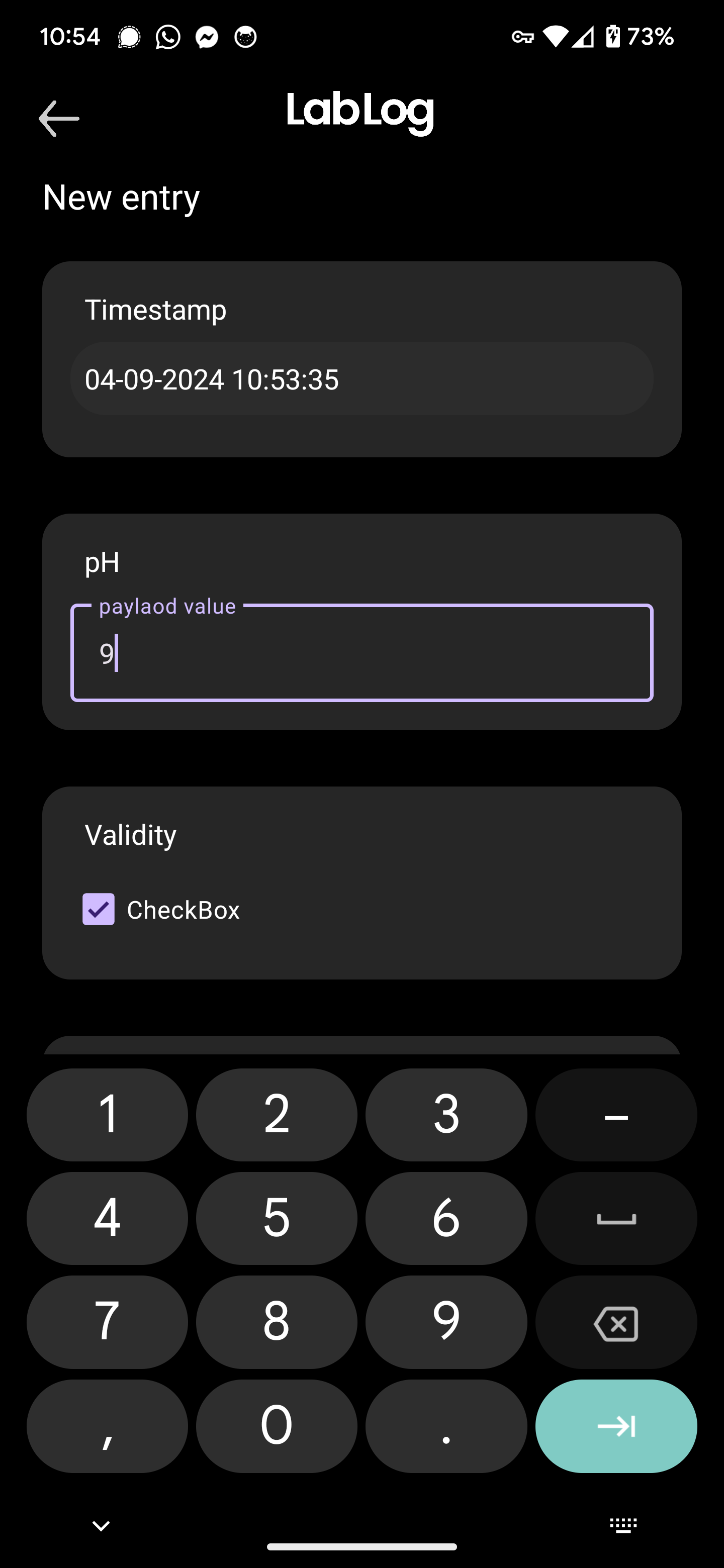Image resolution: width=724 pixels, height=1568 pixels.
Task: Insert a minus sign
Action: pyautogui.click(x=615, y=1115)
